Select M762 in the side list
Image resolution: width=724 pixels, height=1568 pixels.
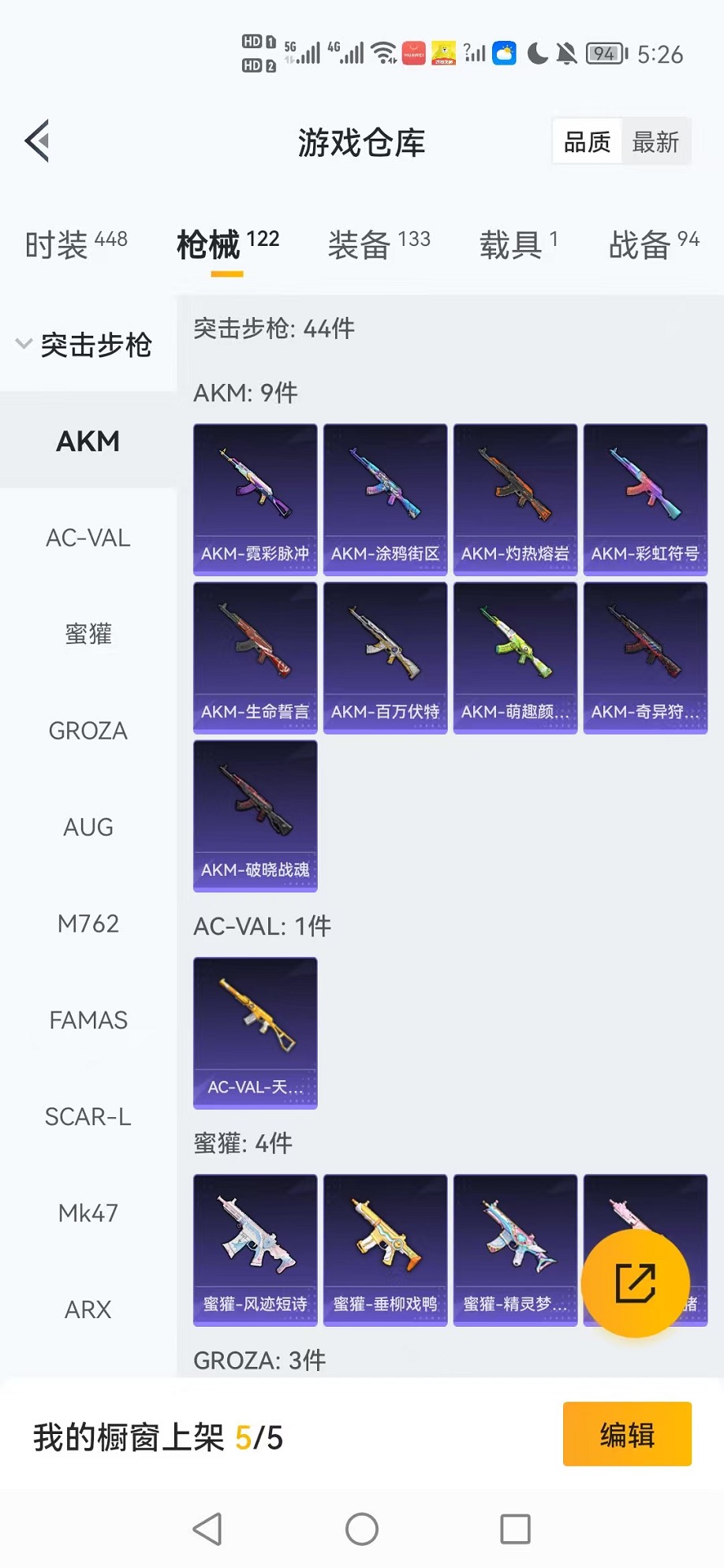coord(88,923)
